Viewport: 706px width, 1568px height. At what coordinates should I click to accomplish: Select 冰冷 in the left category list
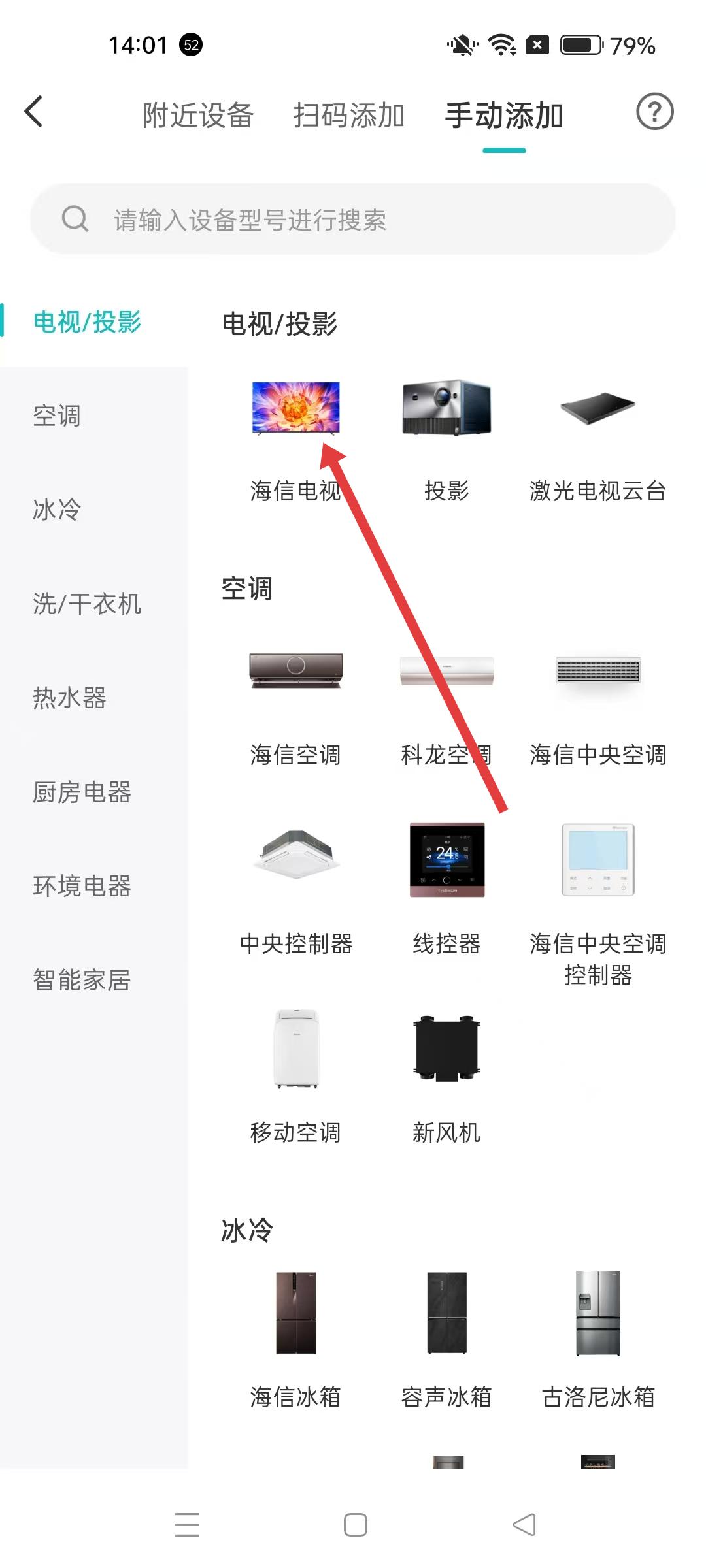point(58,510)
